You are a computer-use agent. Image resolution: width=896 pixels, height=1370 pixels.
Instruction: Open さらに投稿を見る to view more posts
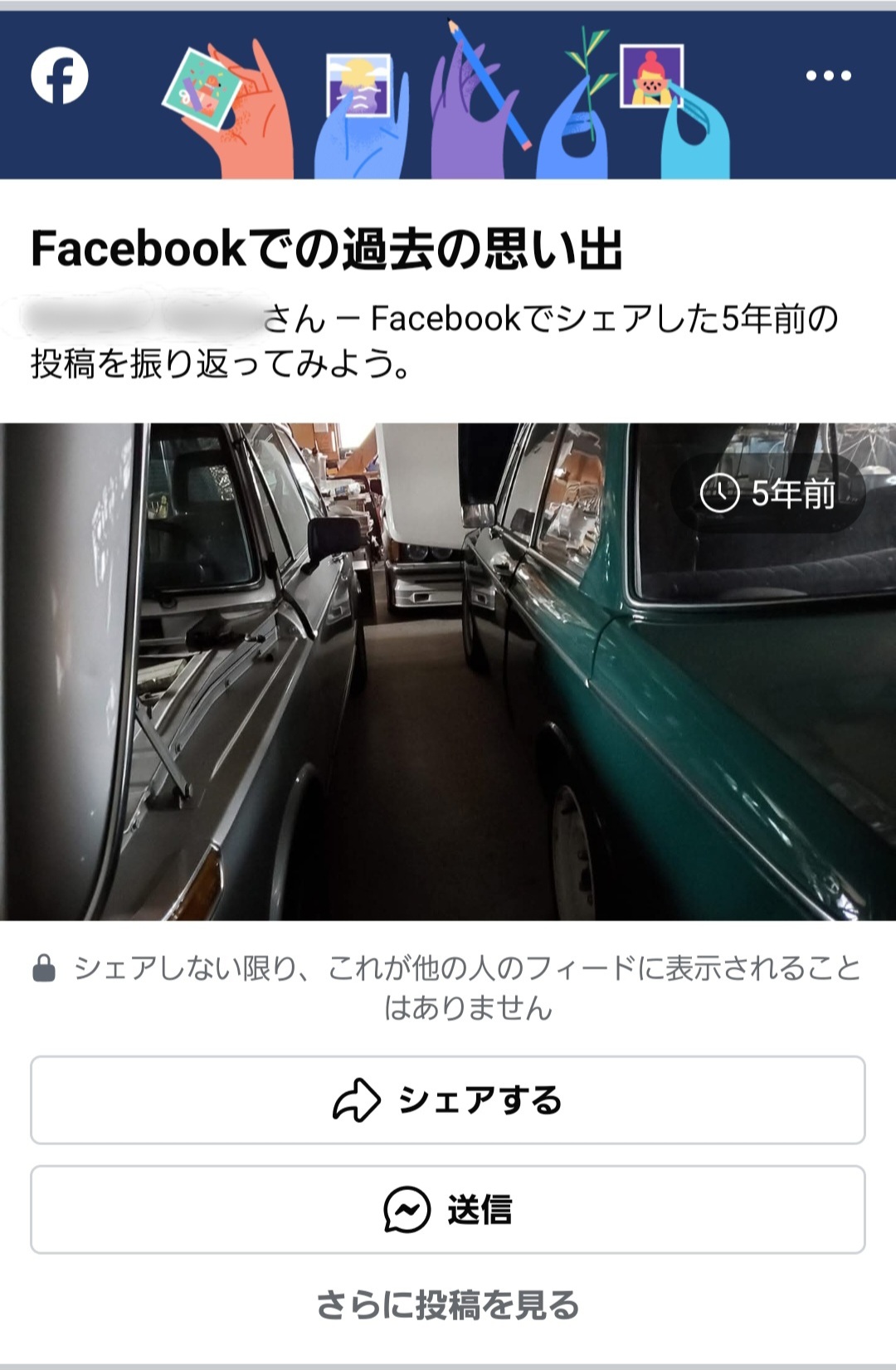coord(448,1305)
